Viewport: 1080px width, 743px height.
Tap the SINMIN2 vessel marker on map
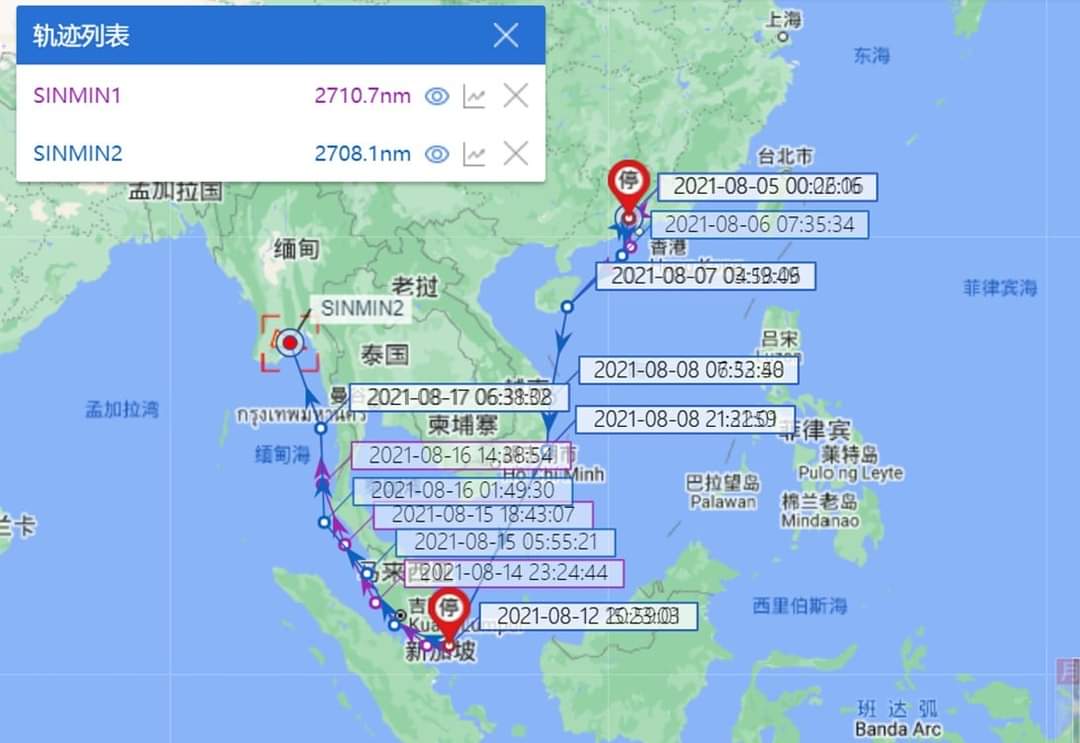point(290,344)
